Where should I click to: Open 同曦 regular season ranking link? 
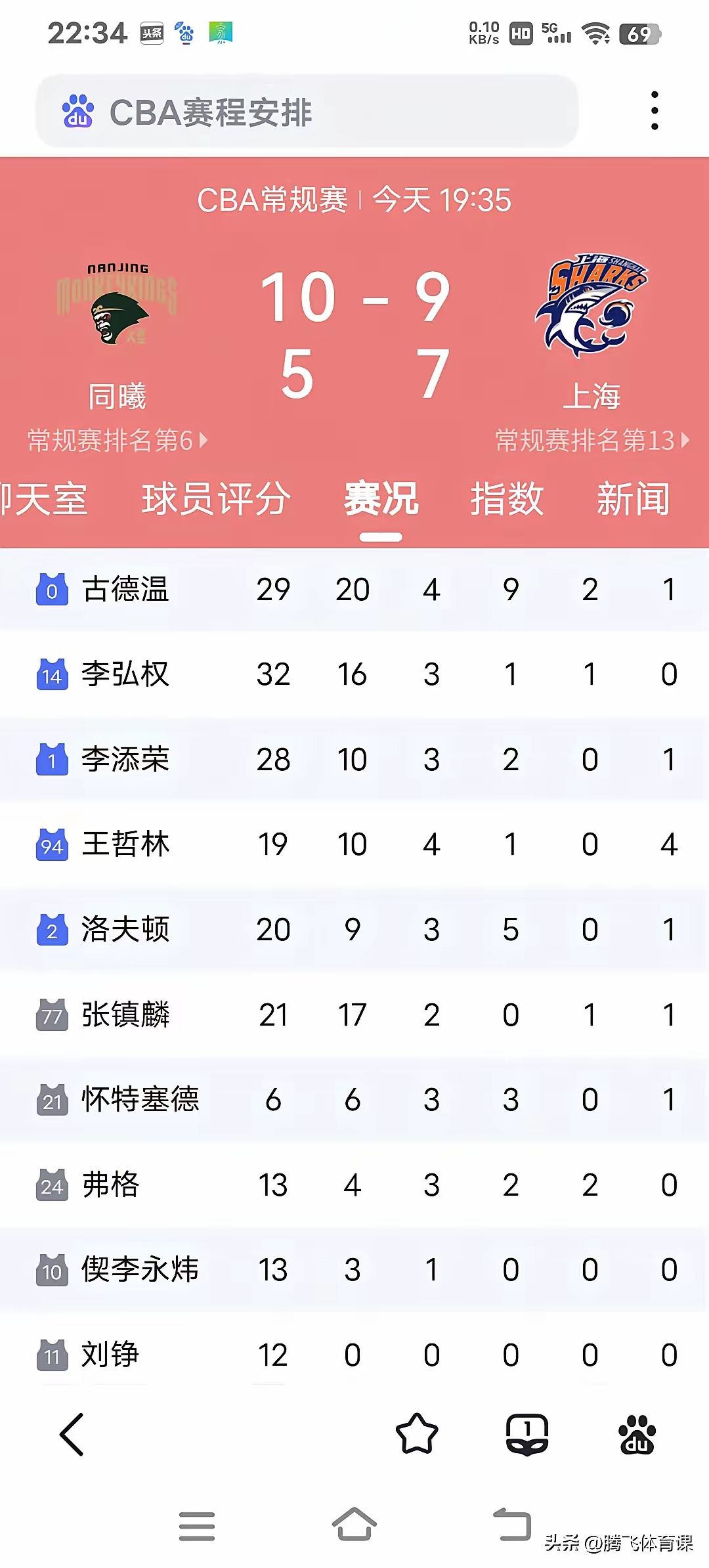pyautogui.click(x=117, y=441)
